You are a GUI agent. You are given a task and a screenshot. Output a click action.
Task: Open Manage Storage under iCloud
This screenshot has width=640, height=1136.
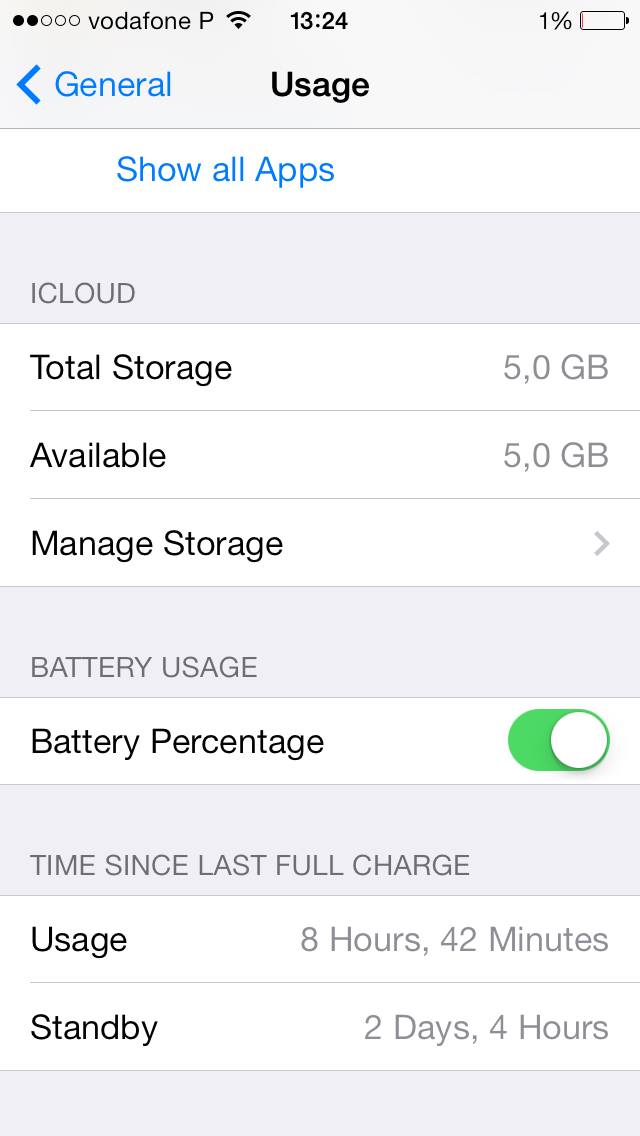(x=320, y=543)
